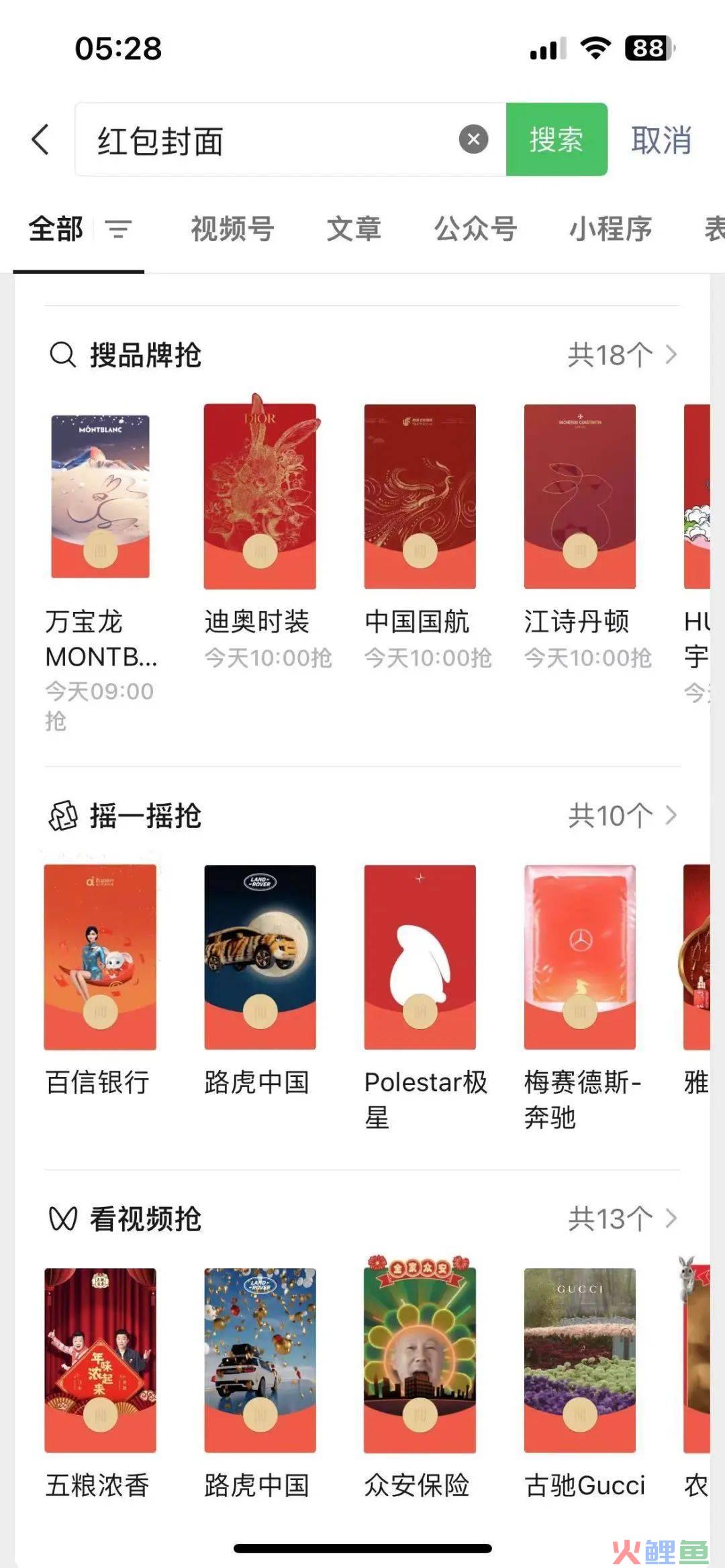Go back using the left arrow
This screenshot has width=725, height=1568.
pos(40,140)
